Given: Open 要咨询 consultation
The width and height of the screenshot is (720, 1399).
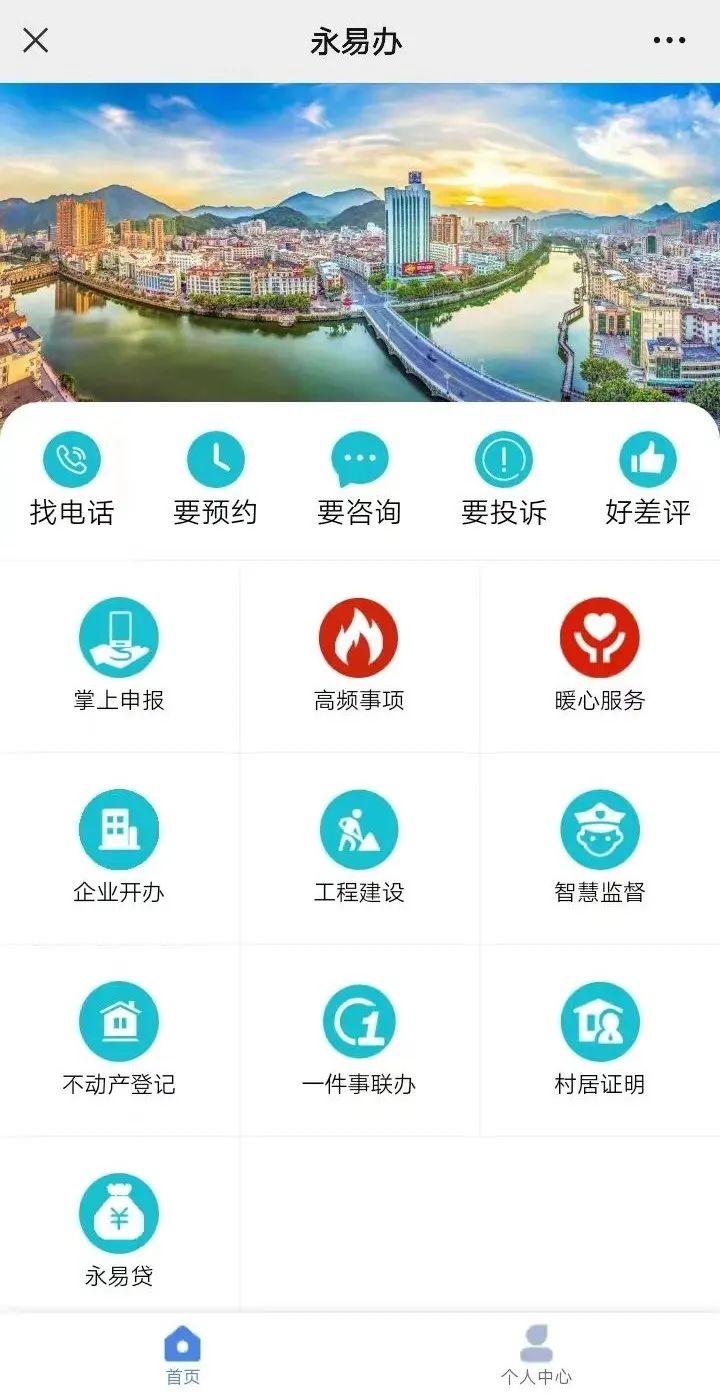Looking at the screenshot, I should [359, 480].
